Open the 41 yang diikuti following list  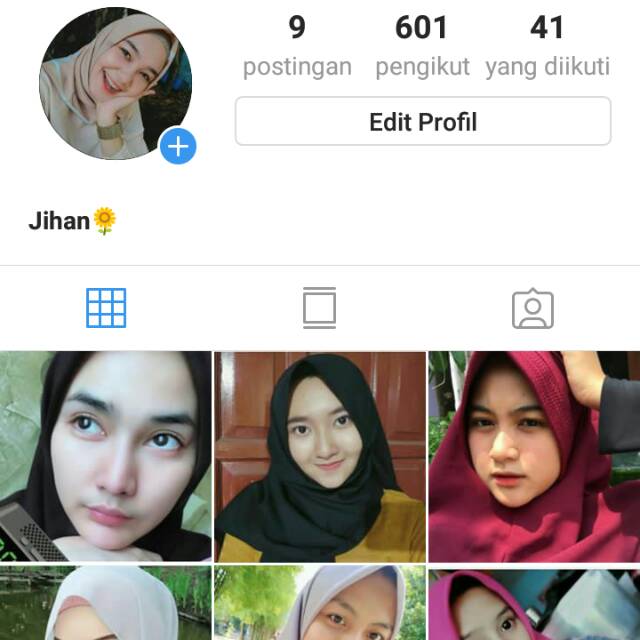[547, 45]
